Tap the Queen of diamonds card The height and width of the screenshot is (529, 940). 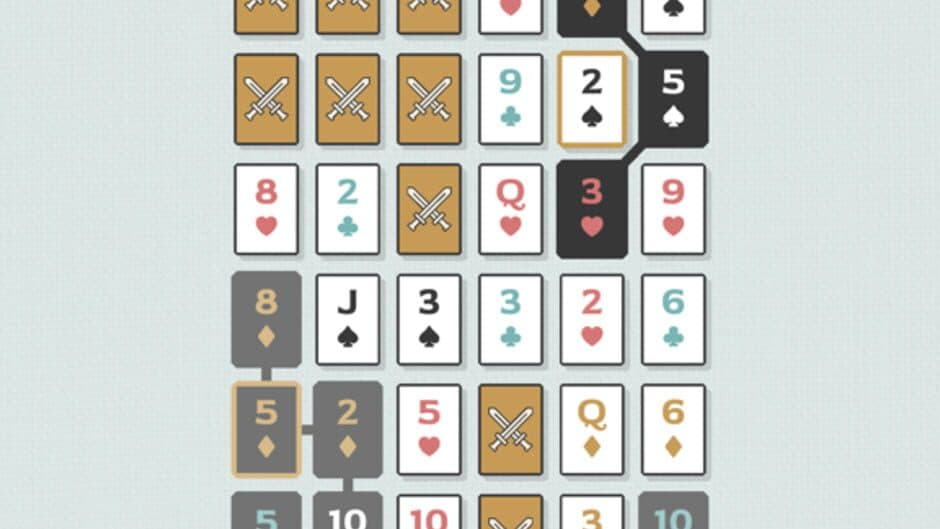592,429
